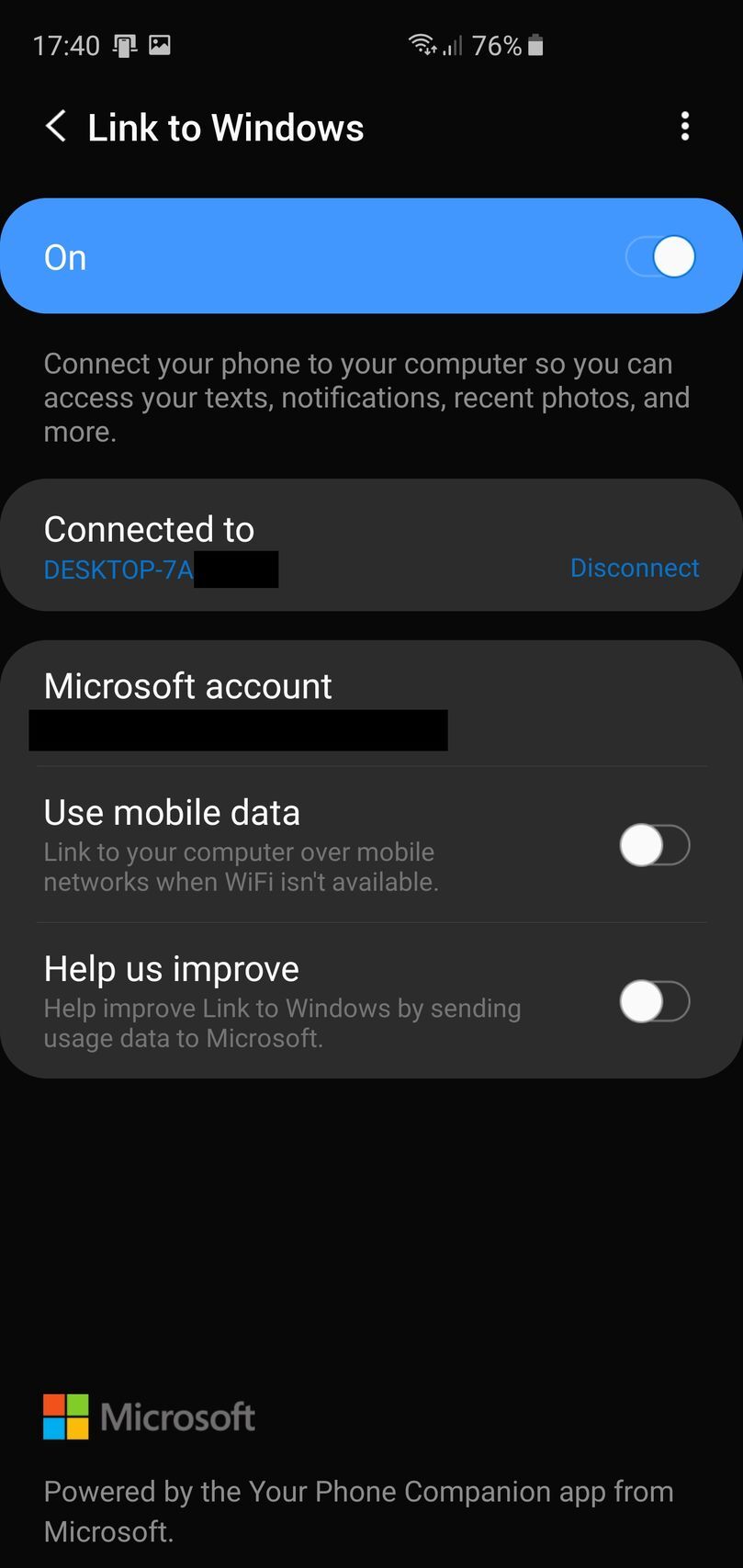Screen dimensions: 743x1568
Task: Turn off the Link to Windows switch
Action: (x=661, y=257)
